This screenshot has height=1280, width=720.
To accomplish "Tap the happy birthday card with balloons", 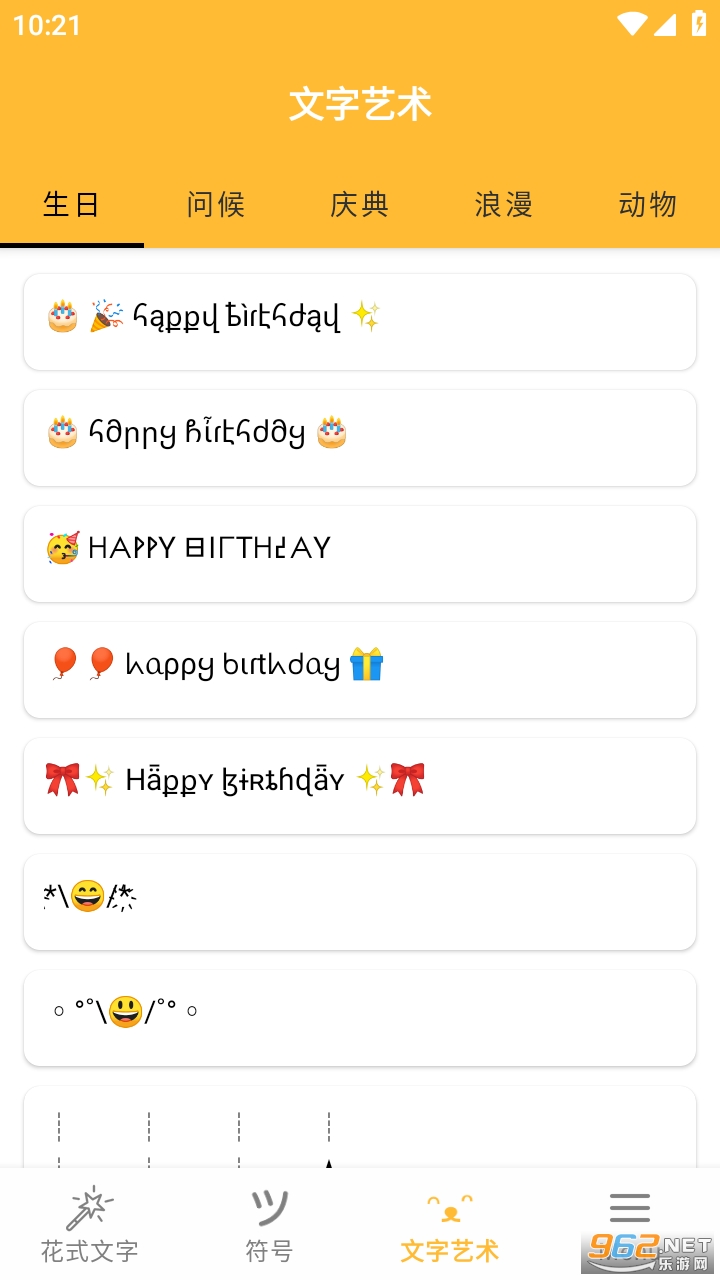I will (x=360, y=669).
